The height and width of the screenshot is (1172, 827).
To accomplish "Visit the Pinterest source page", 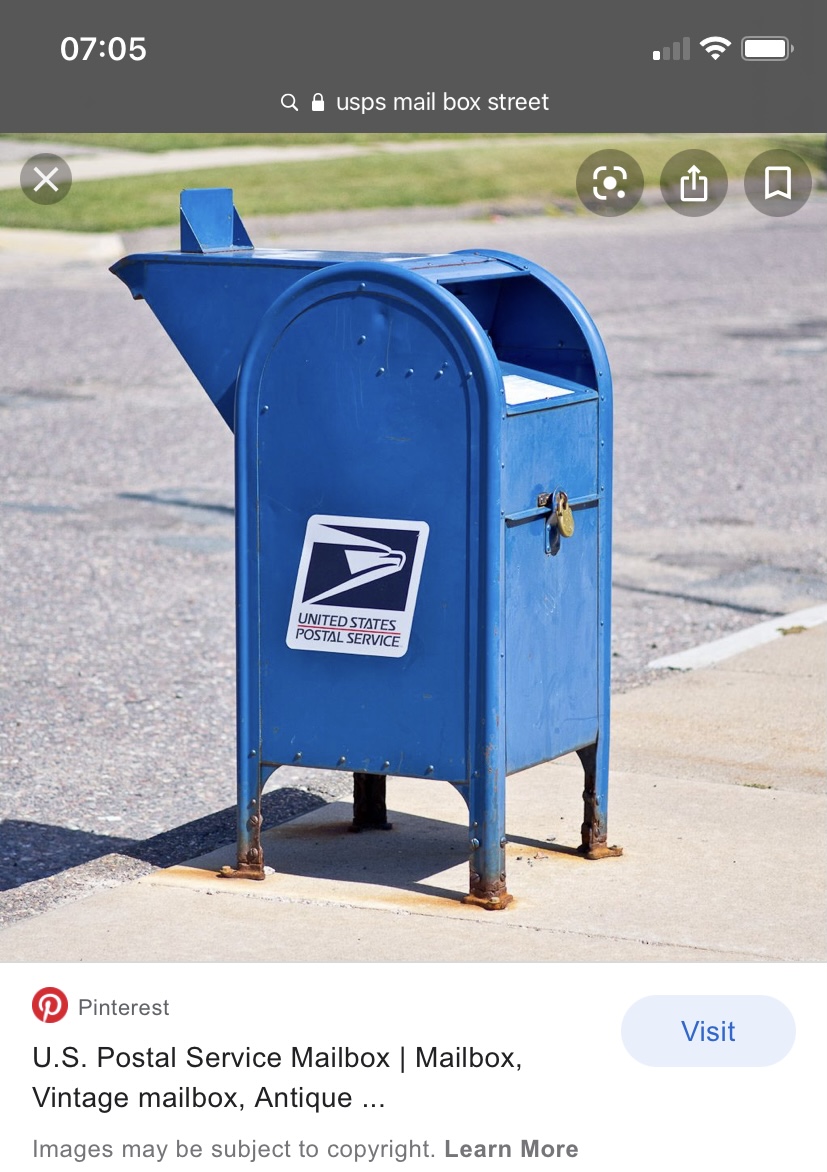I will click(x=708, y=1031).
